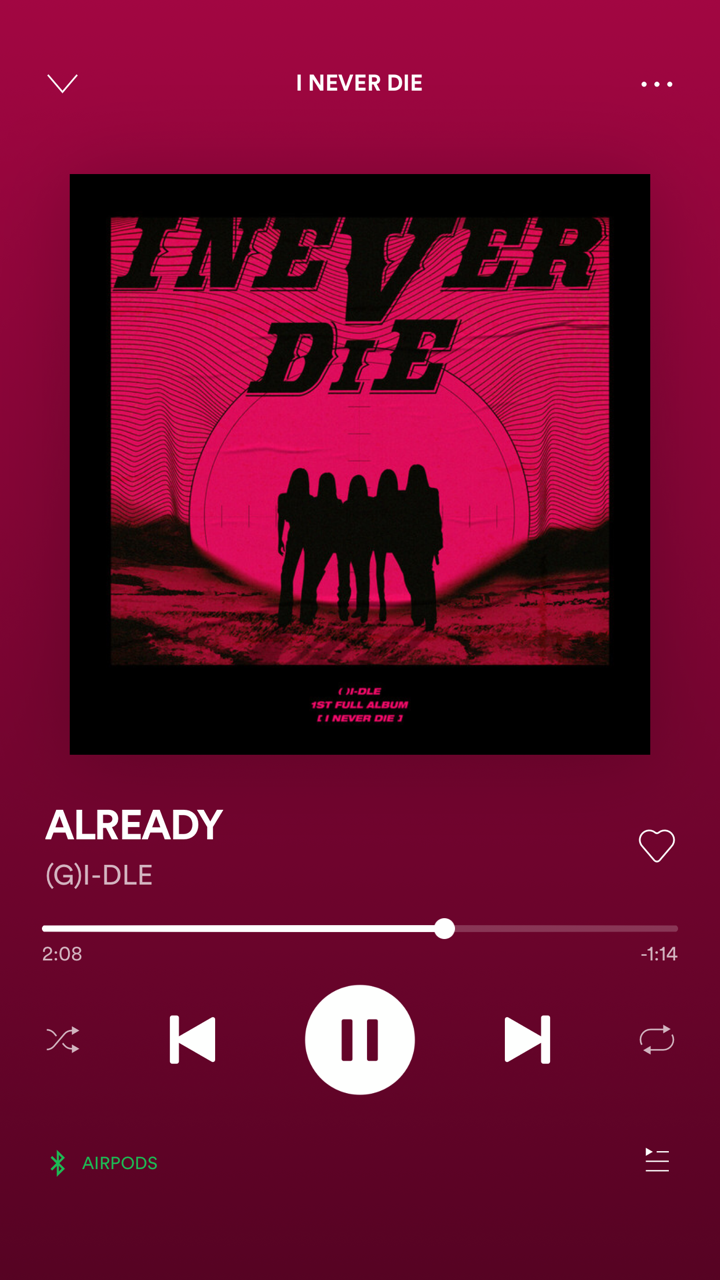Collapse the now playing screen
Viewport: 720px width, 1280px height.
[x=62, y=84]
